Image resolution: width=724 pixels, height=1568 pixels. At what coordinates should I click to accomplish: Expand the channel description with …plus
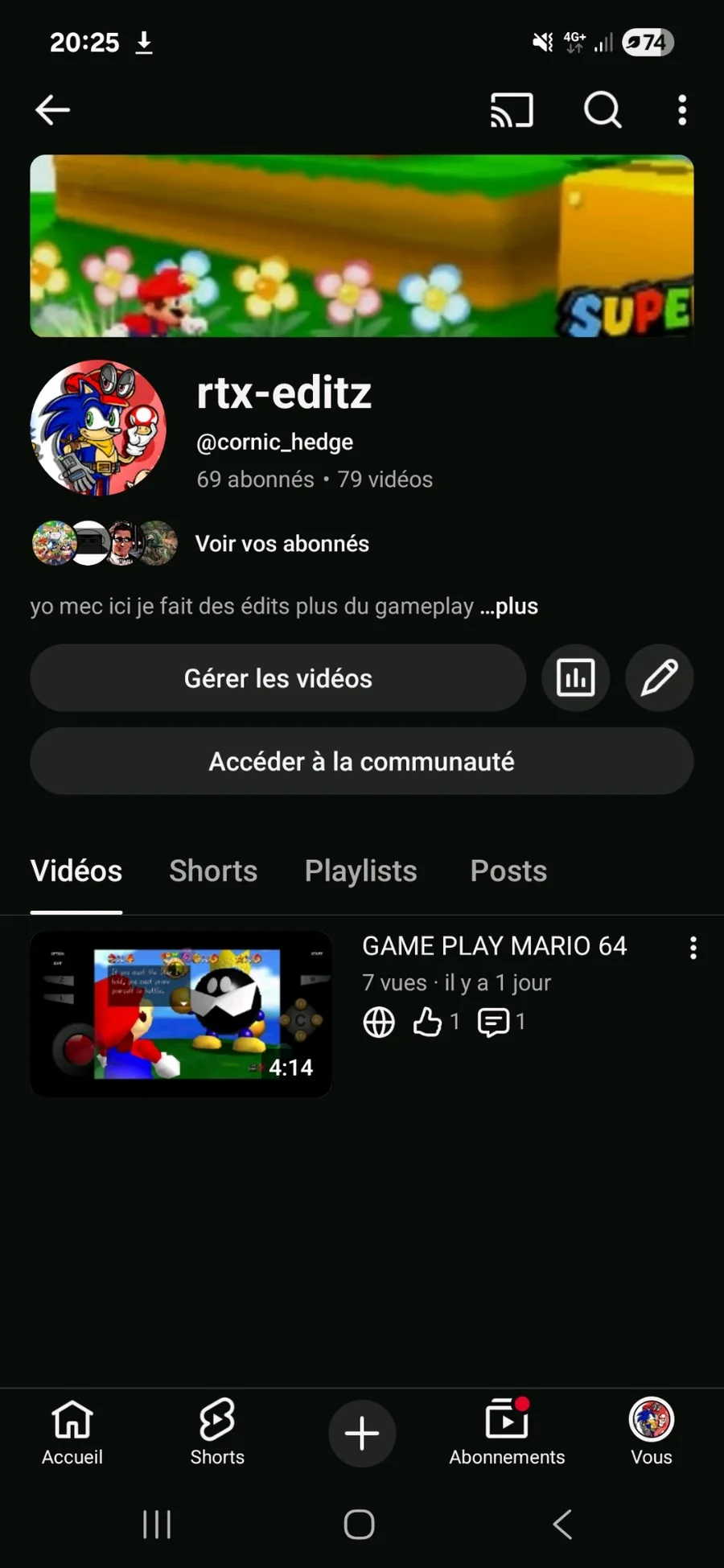pyautogui.click(x=509, y=607)
